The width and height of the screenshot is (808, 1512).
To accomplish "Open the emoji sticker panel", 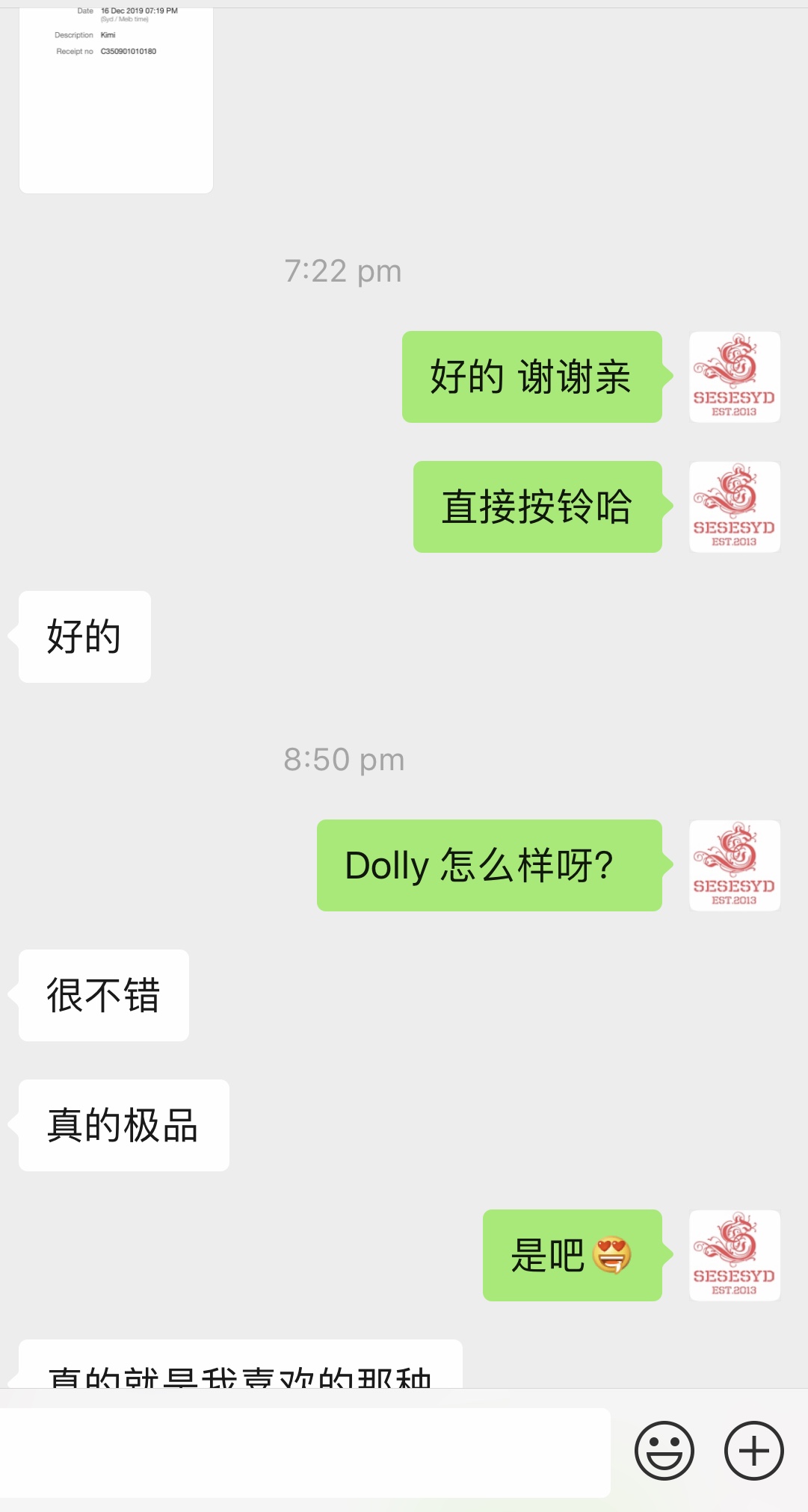I will (x=664, y=1451).
